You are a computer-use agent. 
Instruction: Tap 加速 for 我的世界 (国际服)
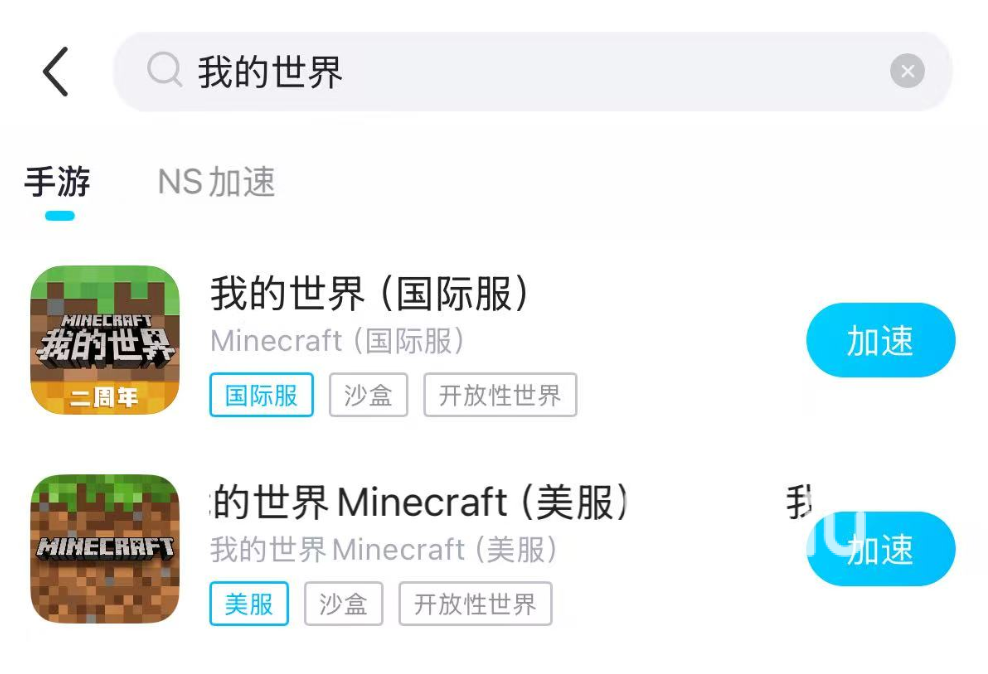(880, 340)
